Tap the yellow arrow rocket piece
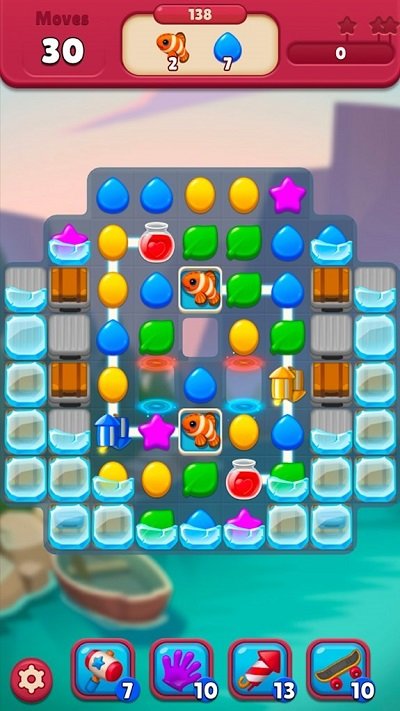 tap(287, 385)
